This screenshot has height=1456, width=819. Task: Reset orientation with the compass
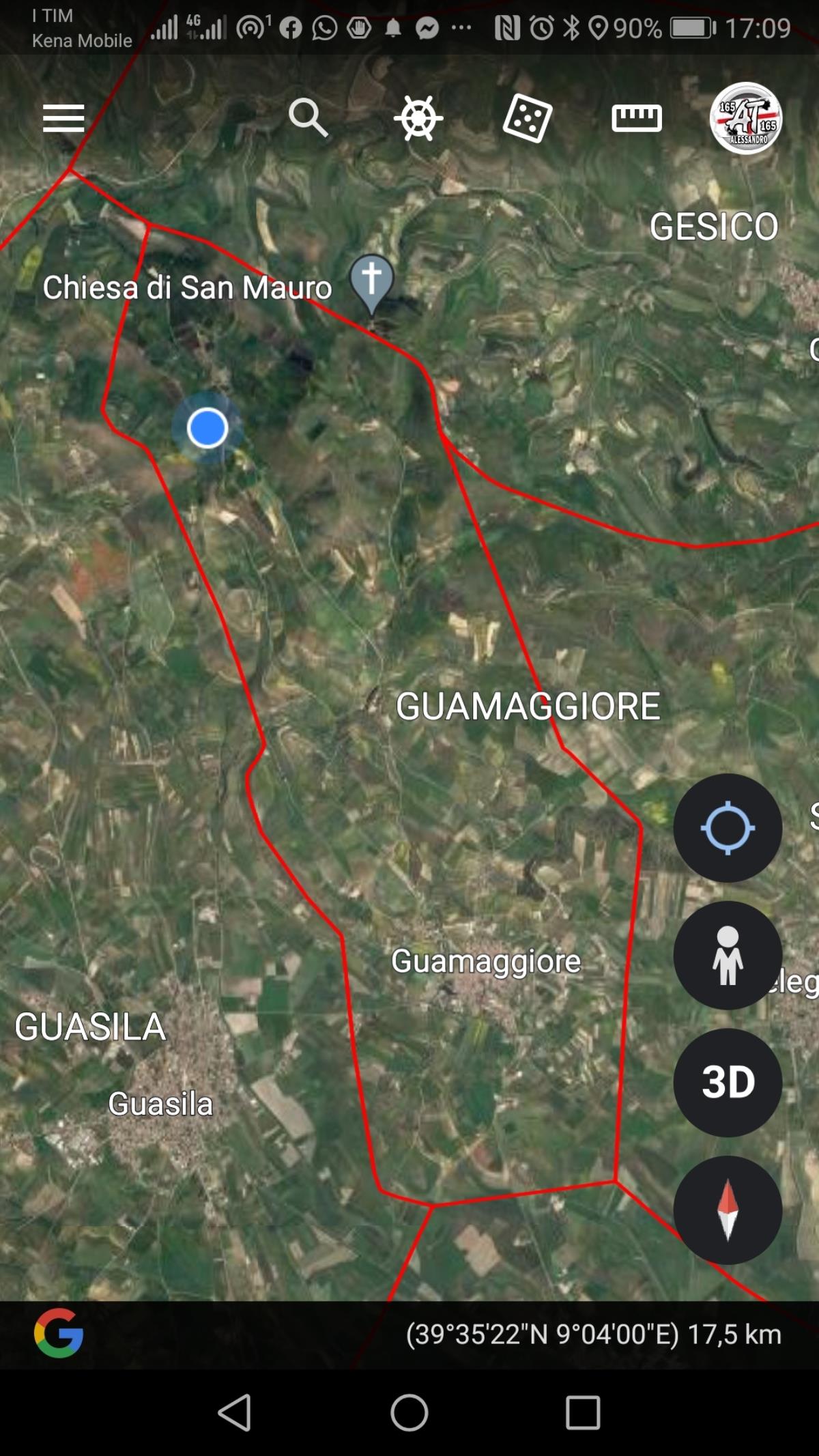pos(728,1210)
